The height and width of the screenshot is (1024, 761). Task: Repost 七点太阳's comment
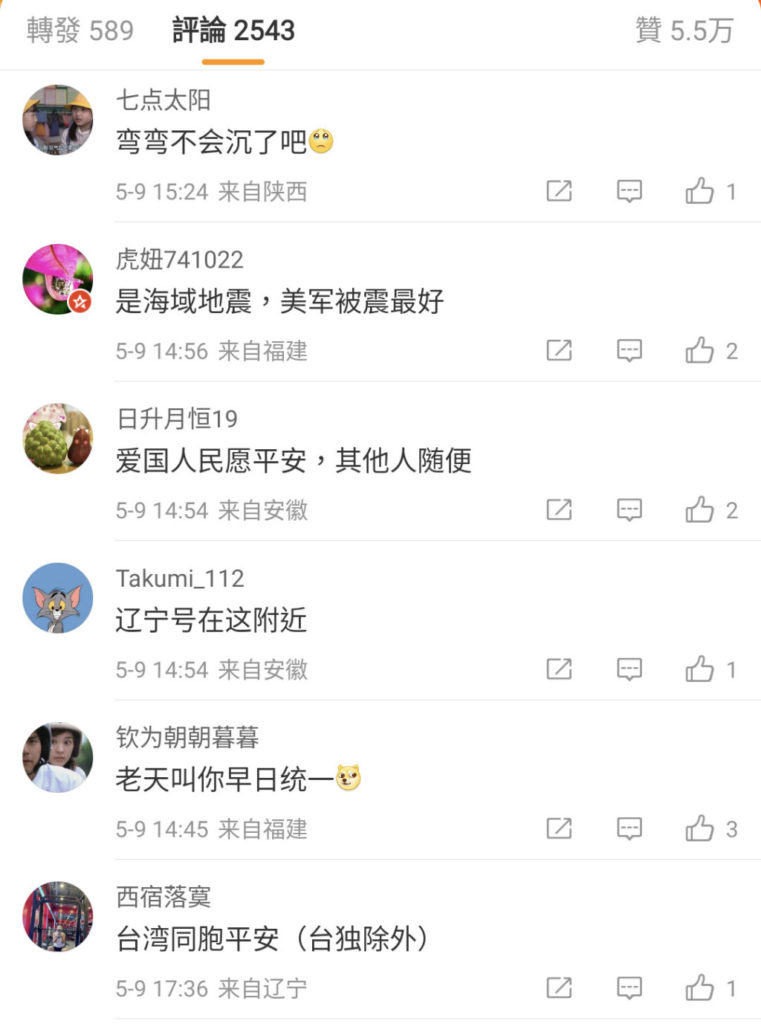click(559, 191)
